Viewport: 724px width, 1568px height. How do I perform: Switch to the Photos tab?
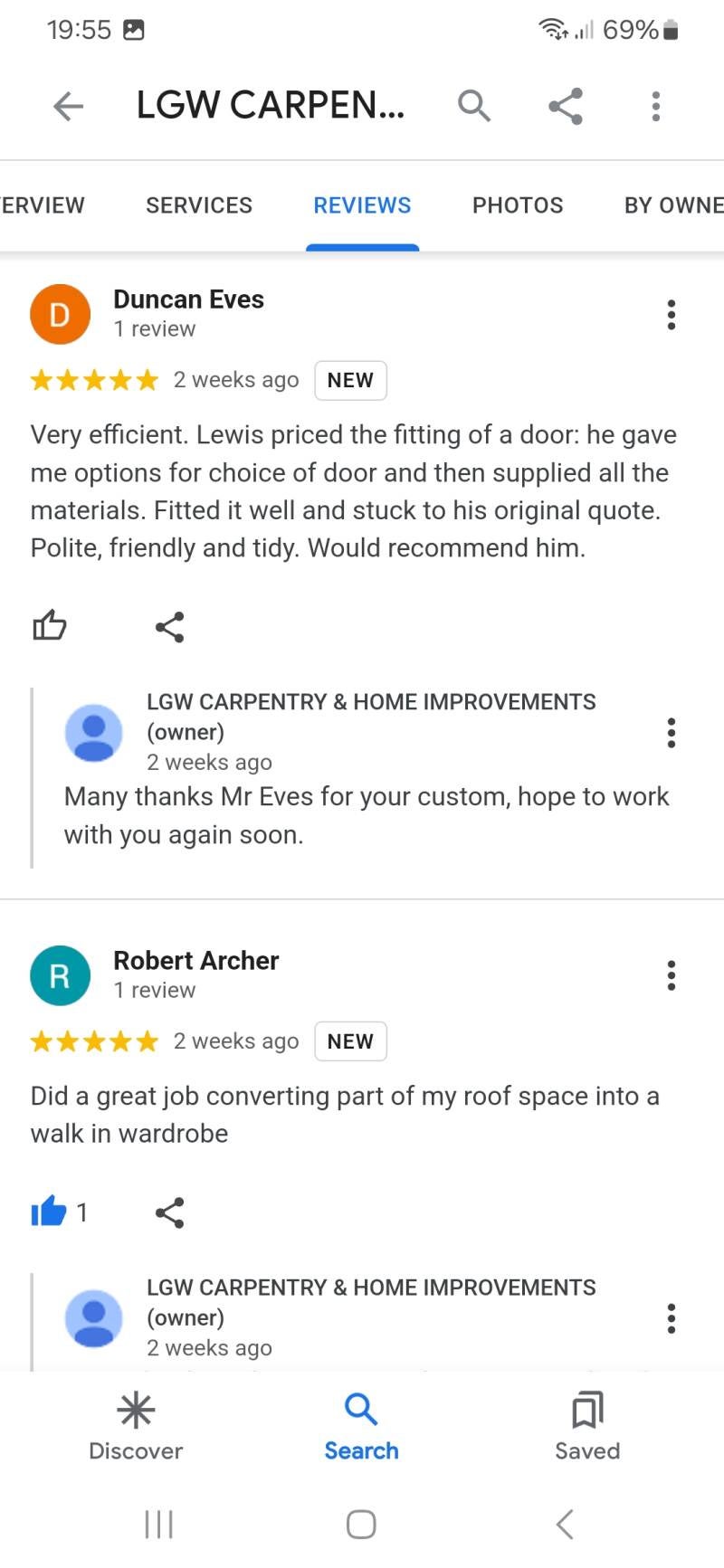coord(518,205)
